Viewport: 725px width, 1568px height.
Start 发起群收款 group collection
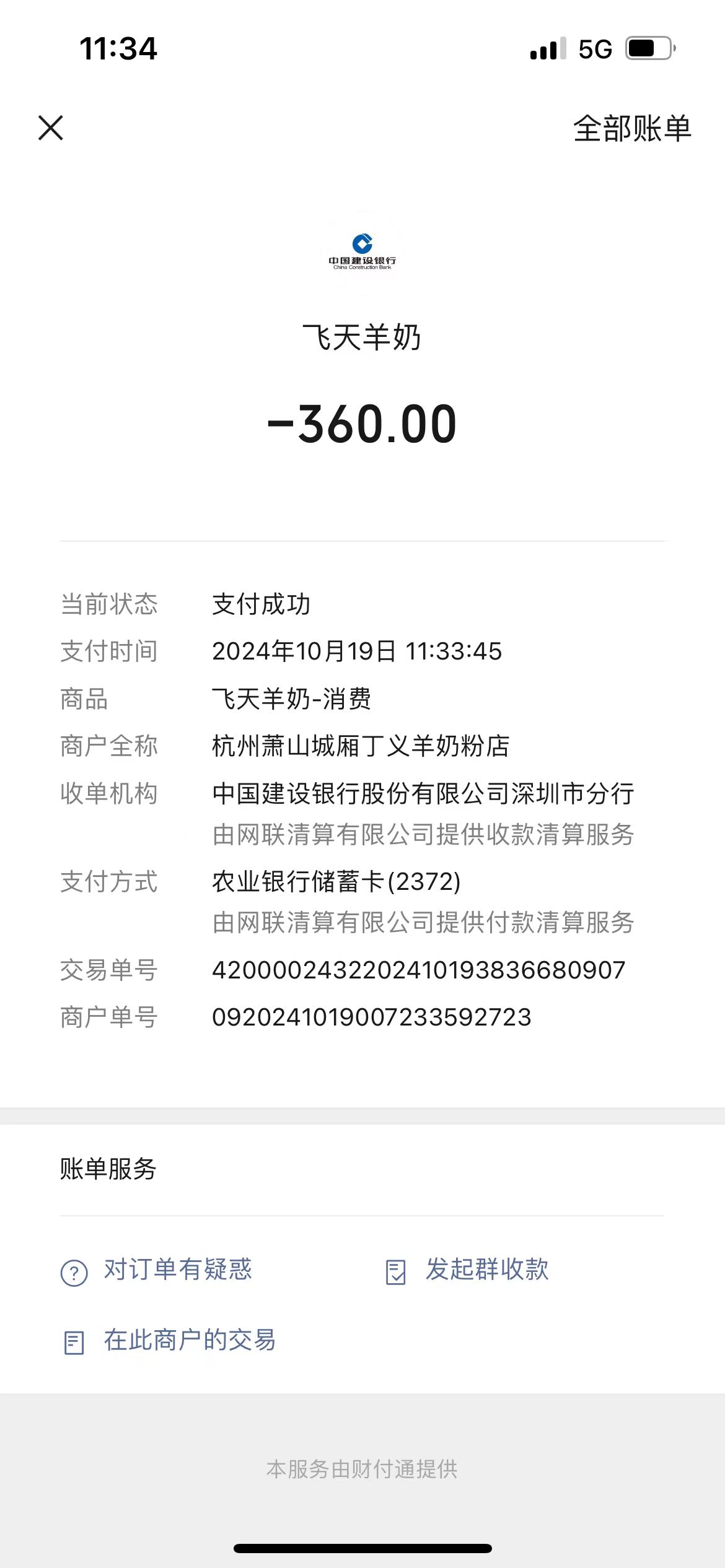468,1270
